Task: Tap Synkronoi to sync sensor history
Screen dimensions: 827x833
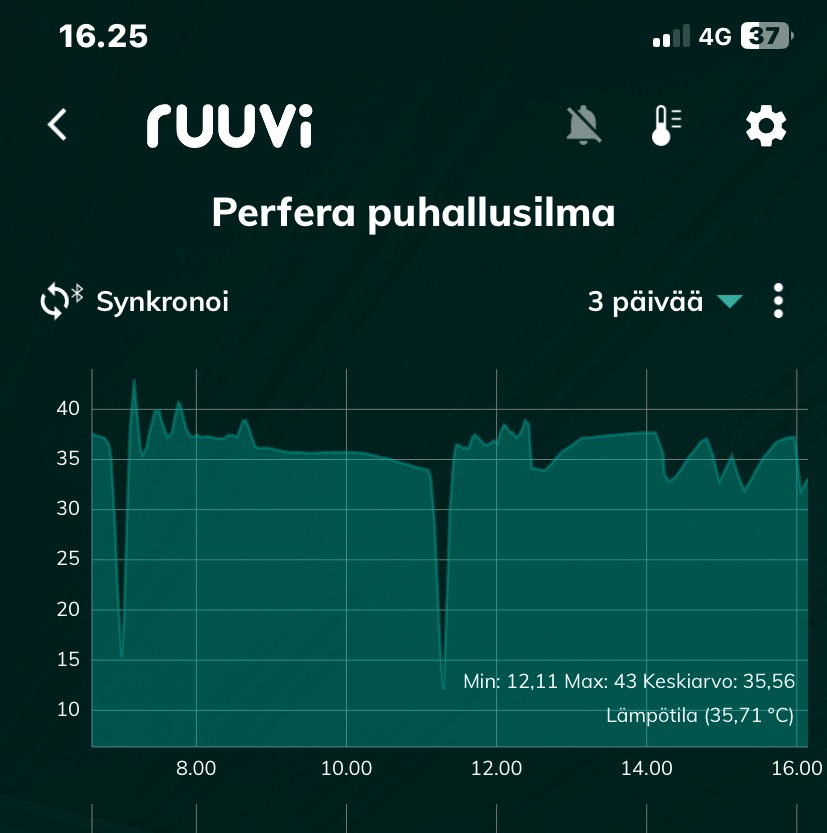Action: pos(135,301)
